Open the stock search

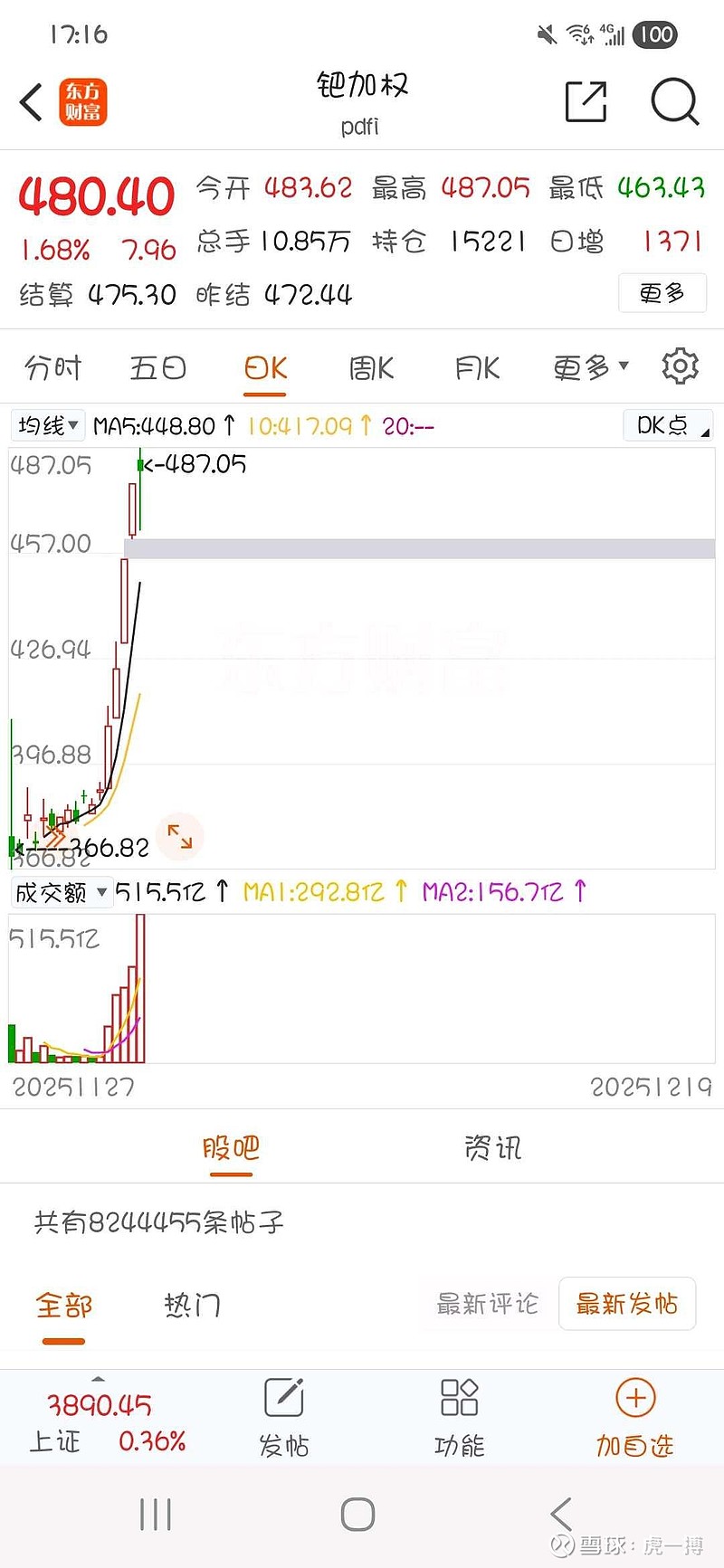click(674, 101)
